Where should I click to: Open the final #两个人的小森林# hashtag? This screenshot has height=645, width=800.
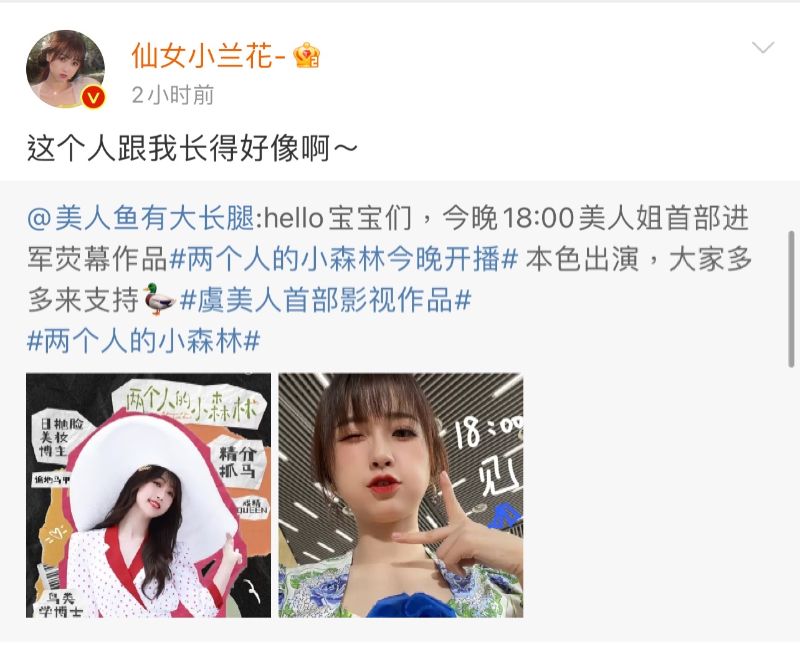tap(143, 340)
